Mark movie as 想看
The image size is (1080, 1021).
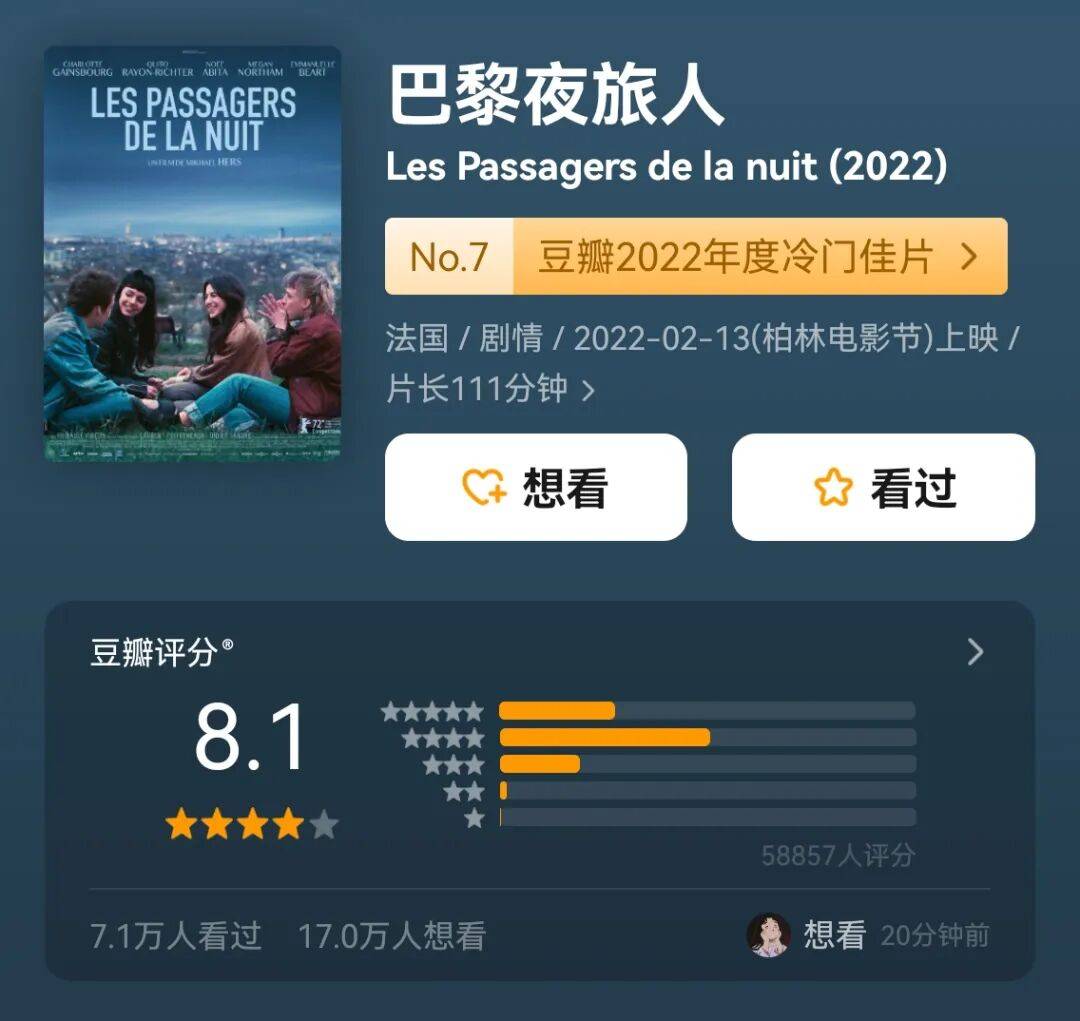(536, 488)
